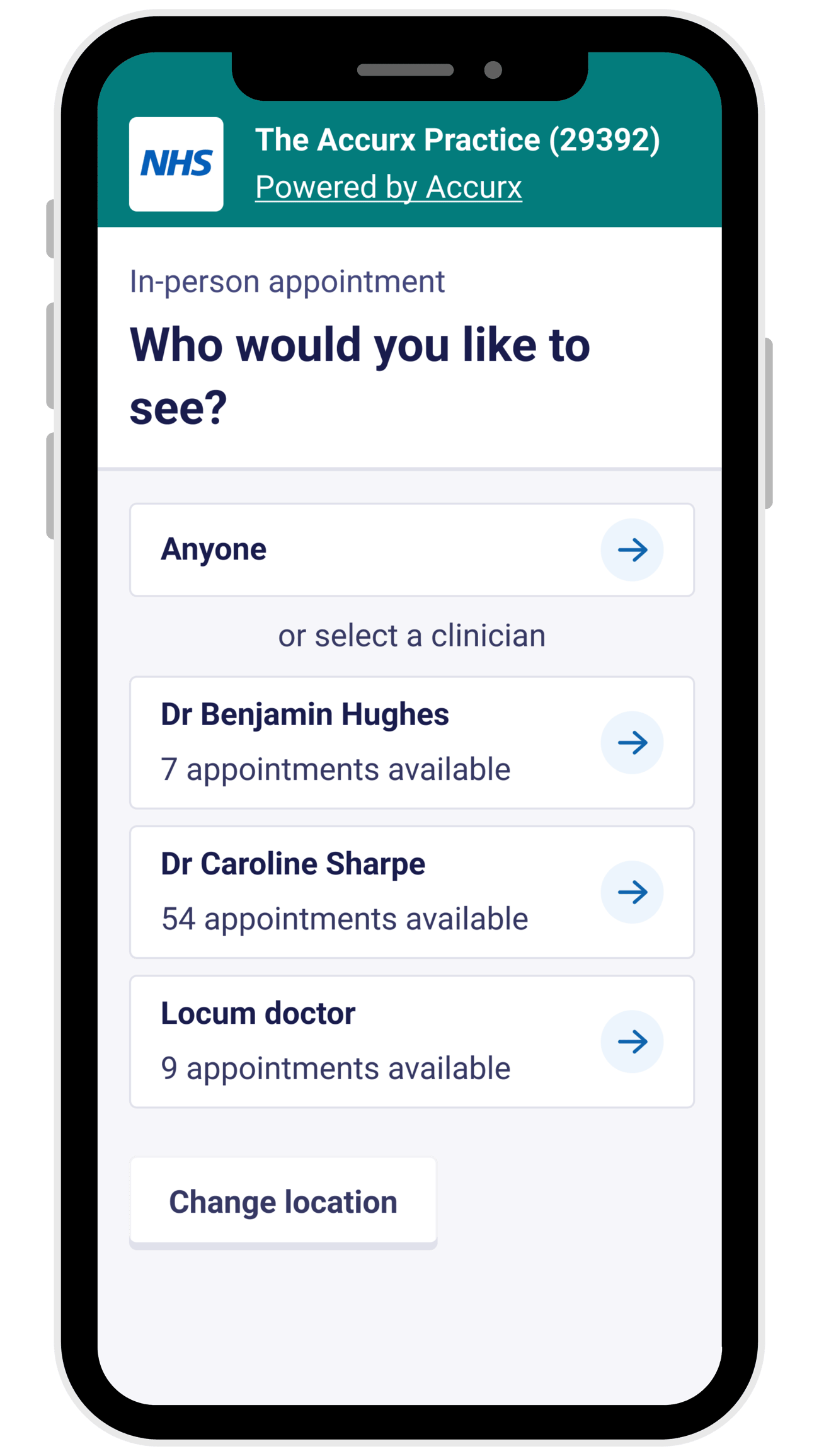Select the Locum doctor option
Image resolution: width=819 pixels, height=1456 pixels.
(x=411, y=1041)
